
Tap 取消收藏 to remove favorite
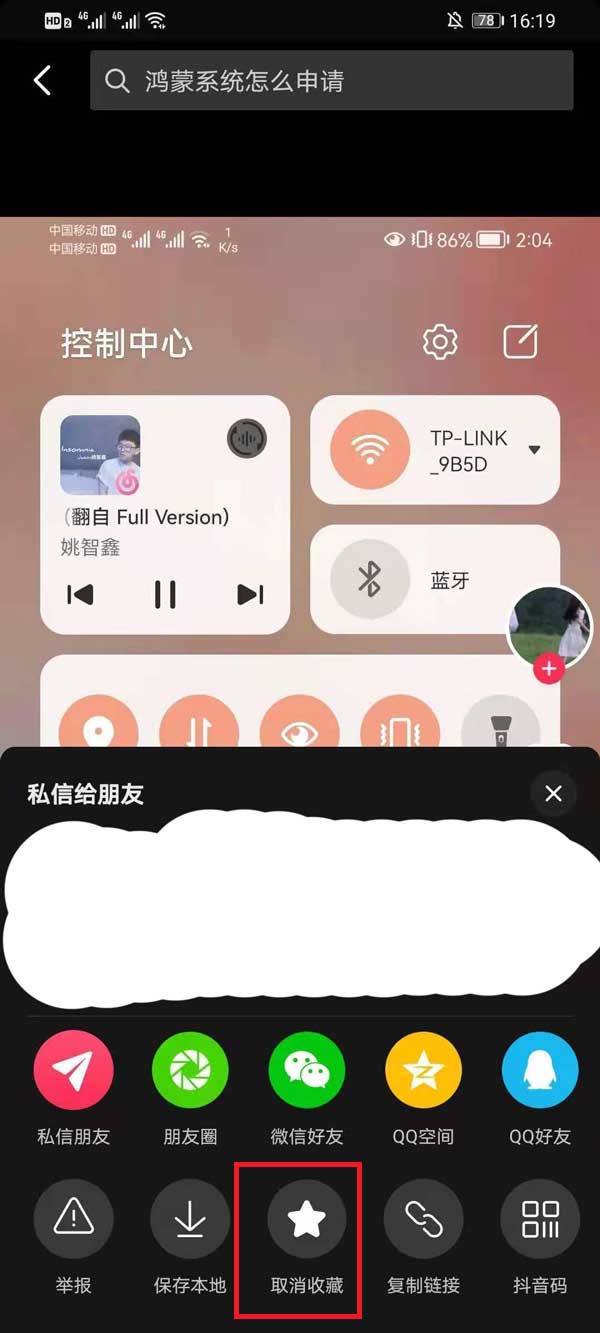pyautogui.click(x=307, y=1219)
